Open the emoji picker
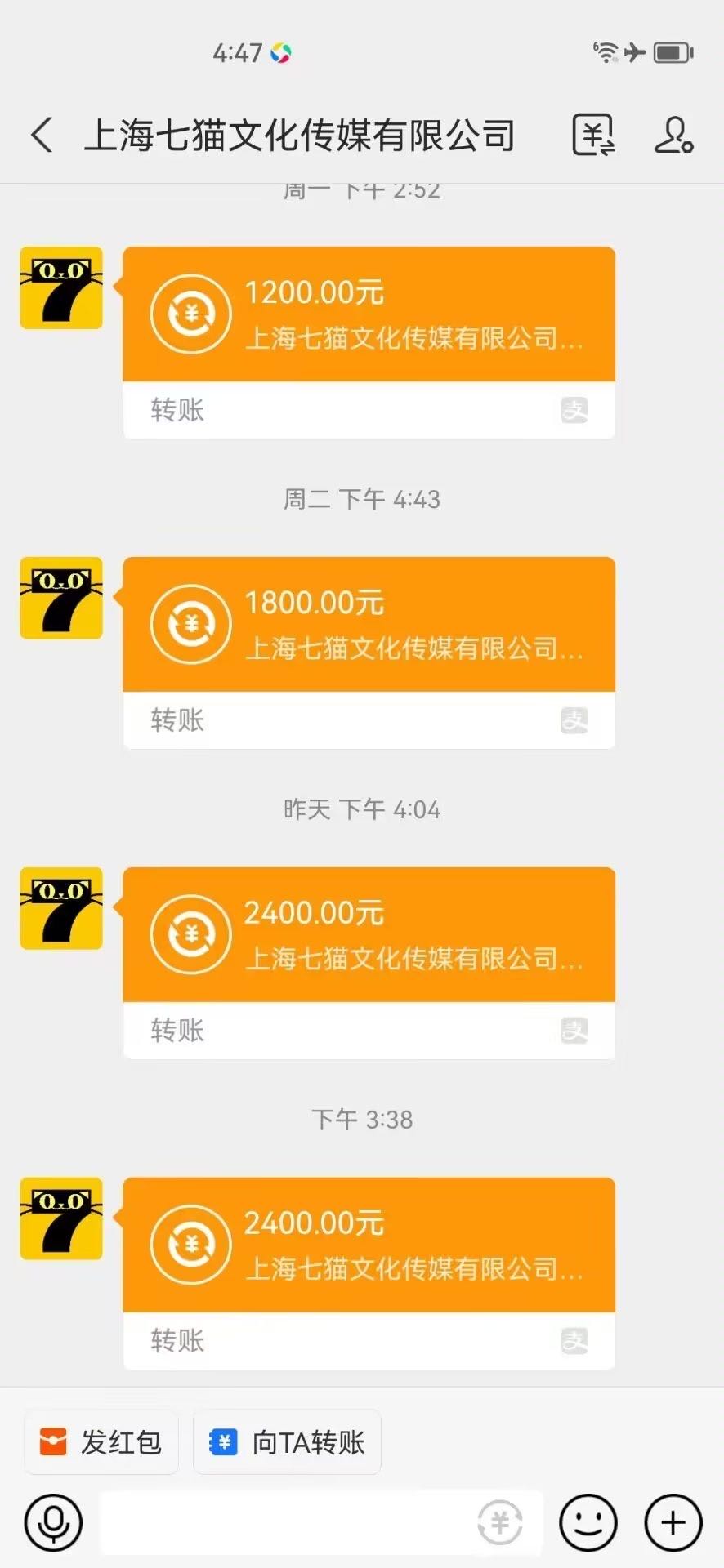The image size is (724, 1568). [x=588, y=1523]
